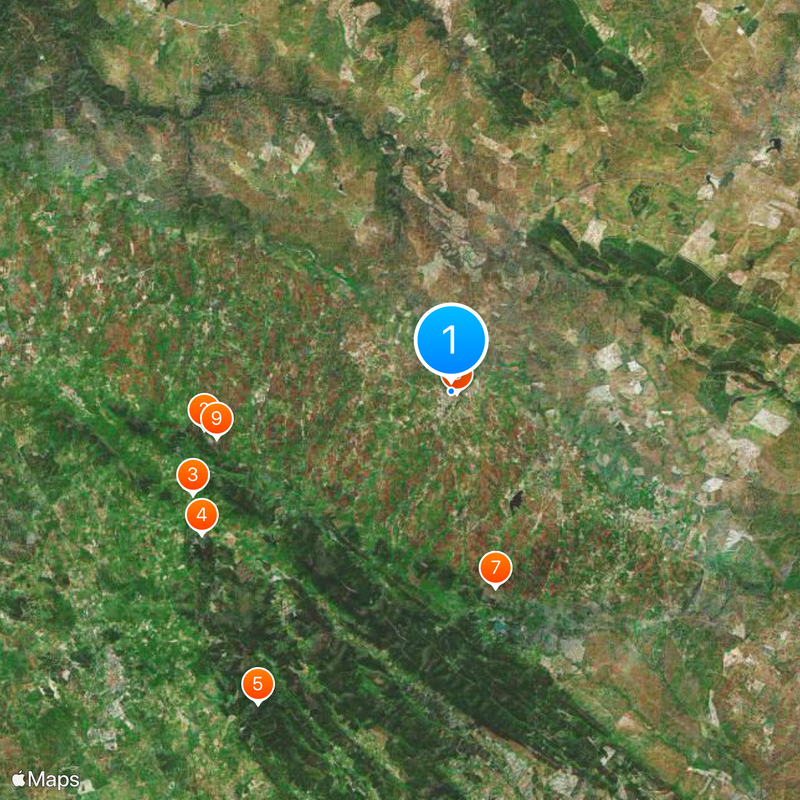Tap the orange map pin numbered 7

[x=494, y=567]
